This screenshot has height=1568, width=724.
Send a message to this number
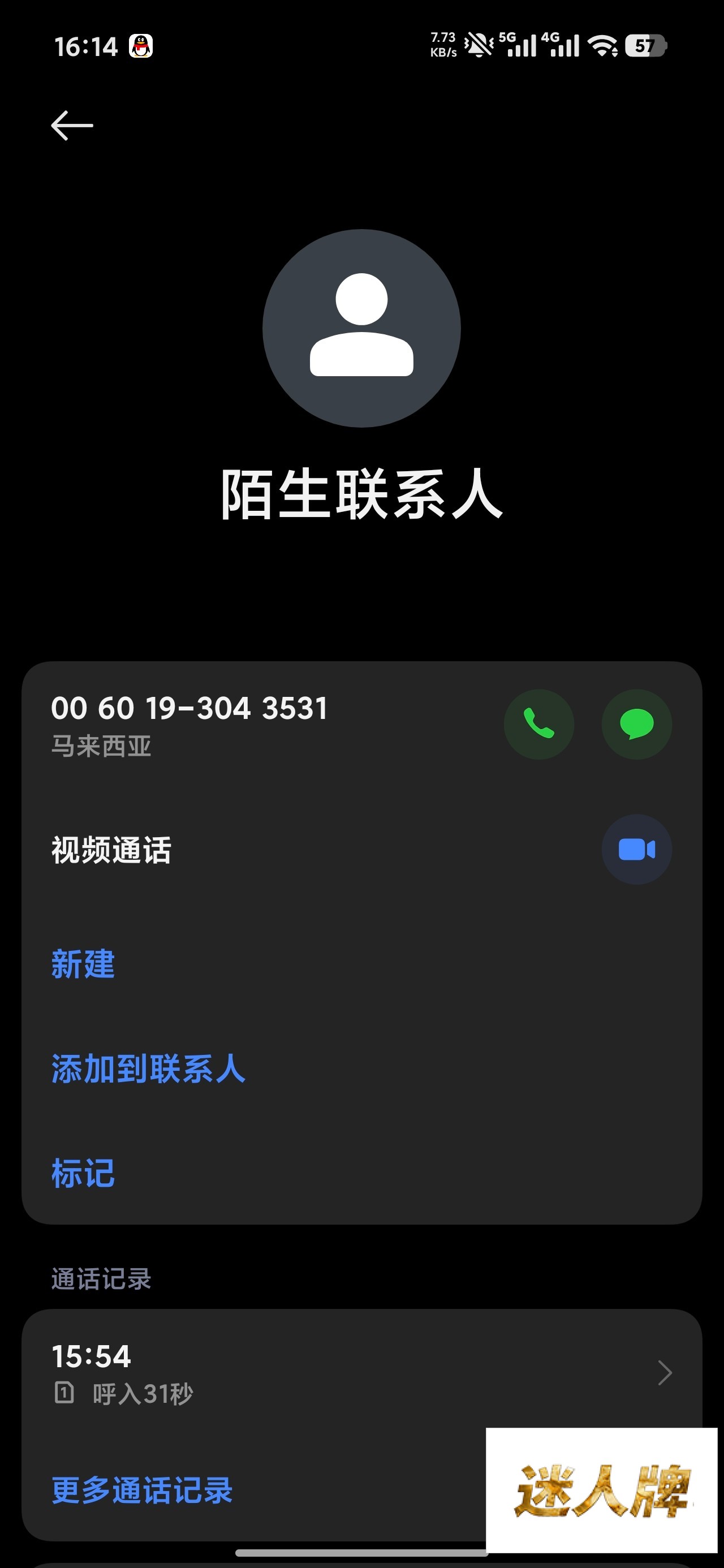[x=636, y=725]
